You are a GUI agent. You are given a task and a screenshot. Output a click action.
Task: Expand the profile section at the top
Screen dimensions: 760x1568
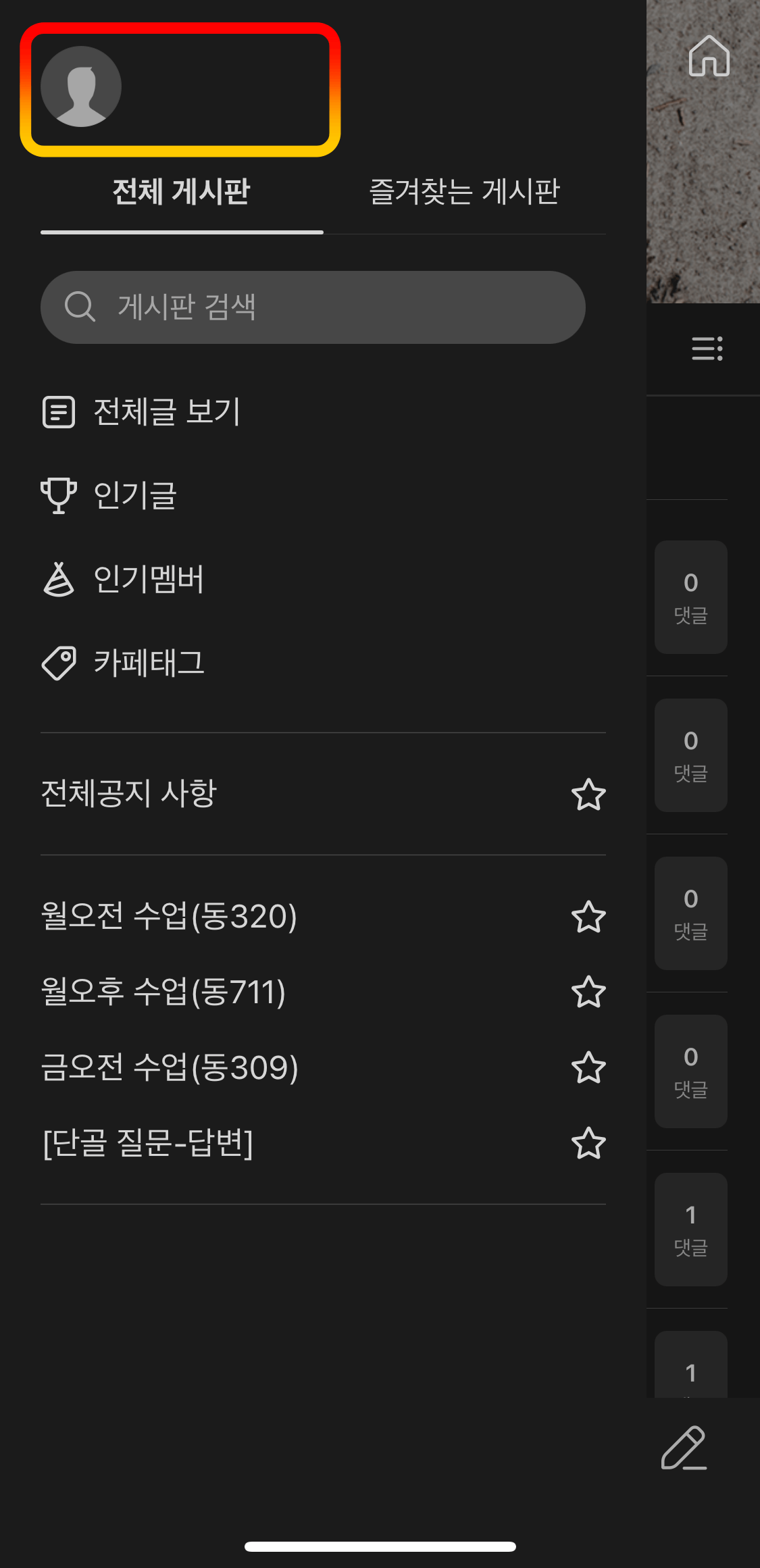(180, 88)
